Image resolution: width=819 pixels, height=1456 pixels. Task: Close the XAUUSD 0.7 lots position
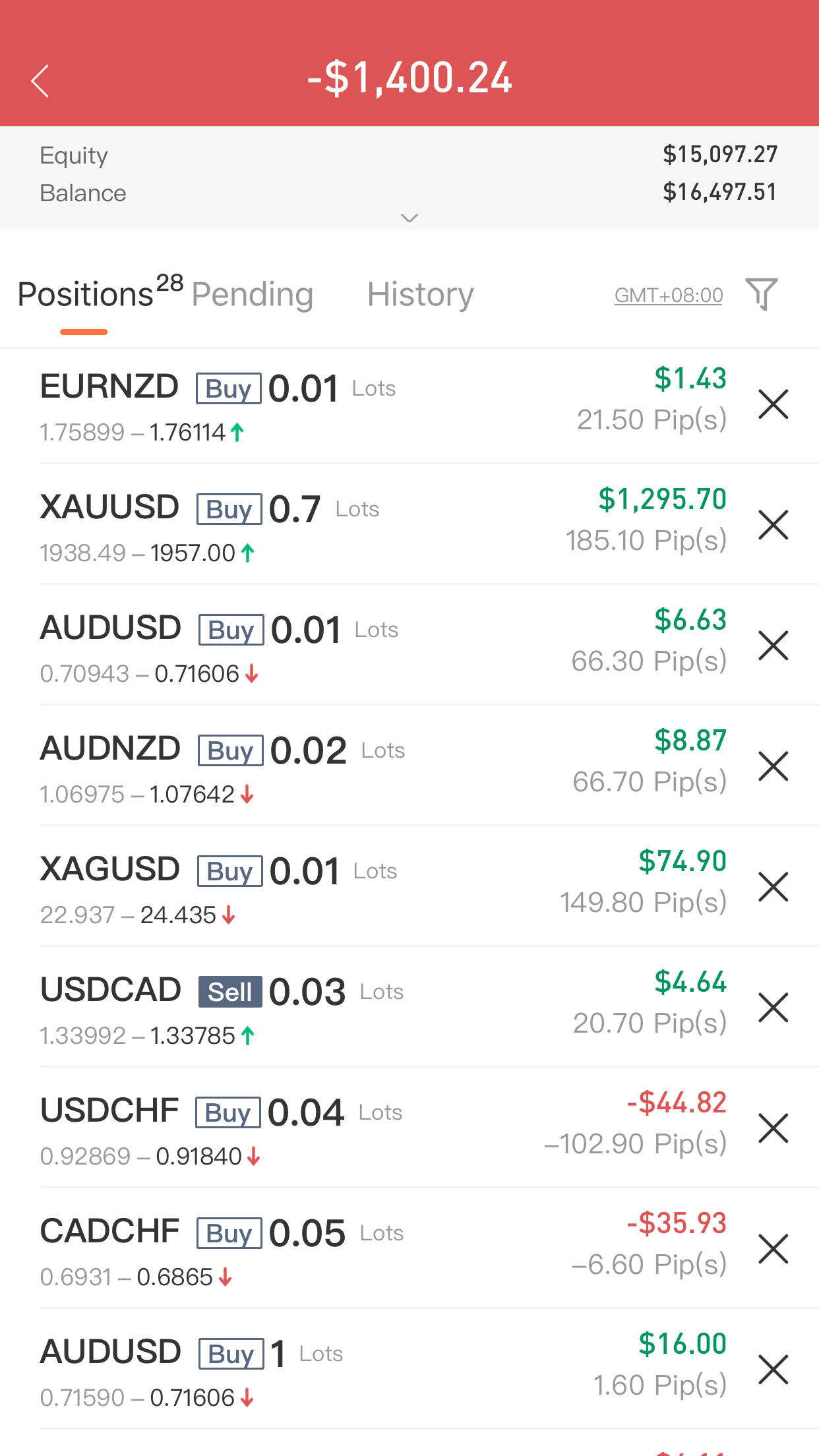click(x=773, y=525)
